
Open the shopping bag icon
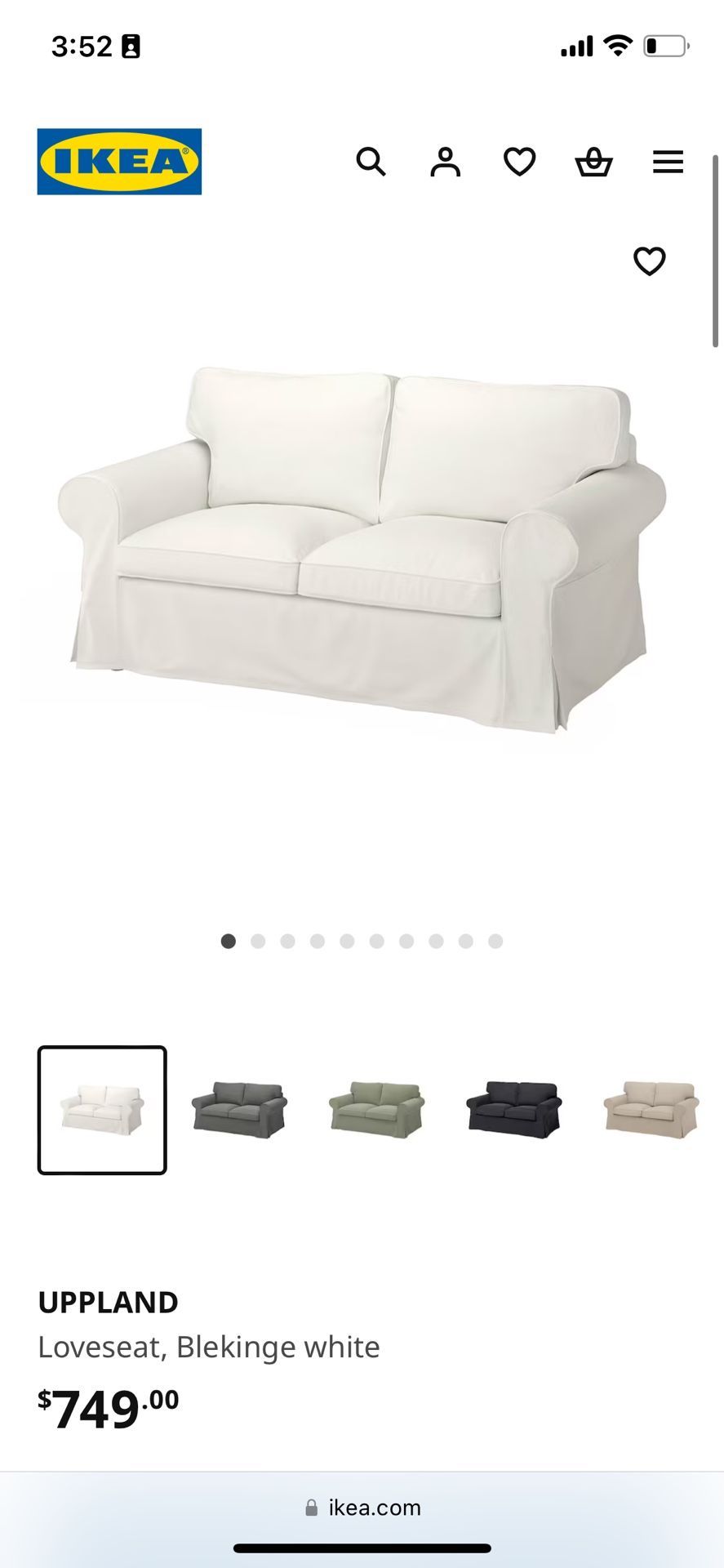[593, 163]
